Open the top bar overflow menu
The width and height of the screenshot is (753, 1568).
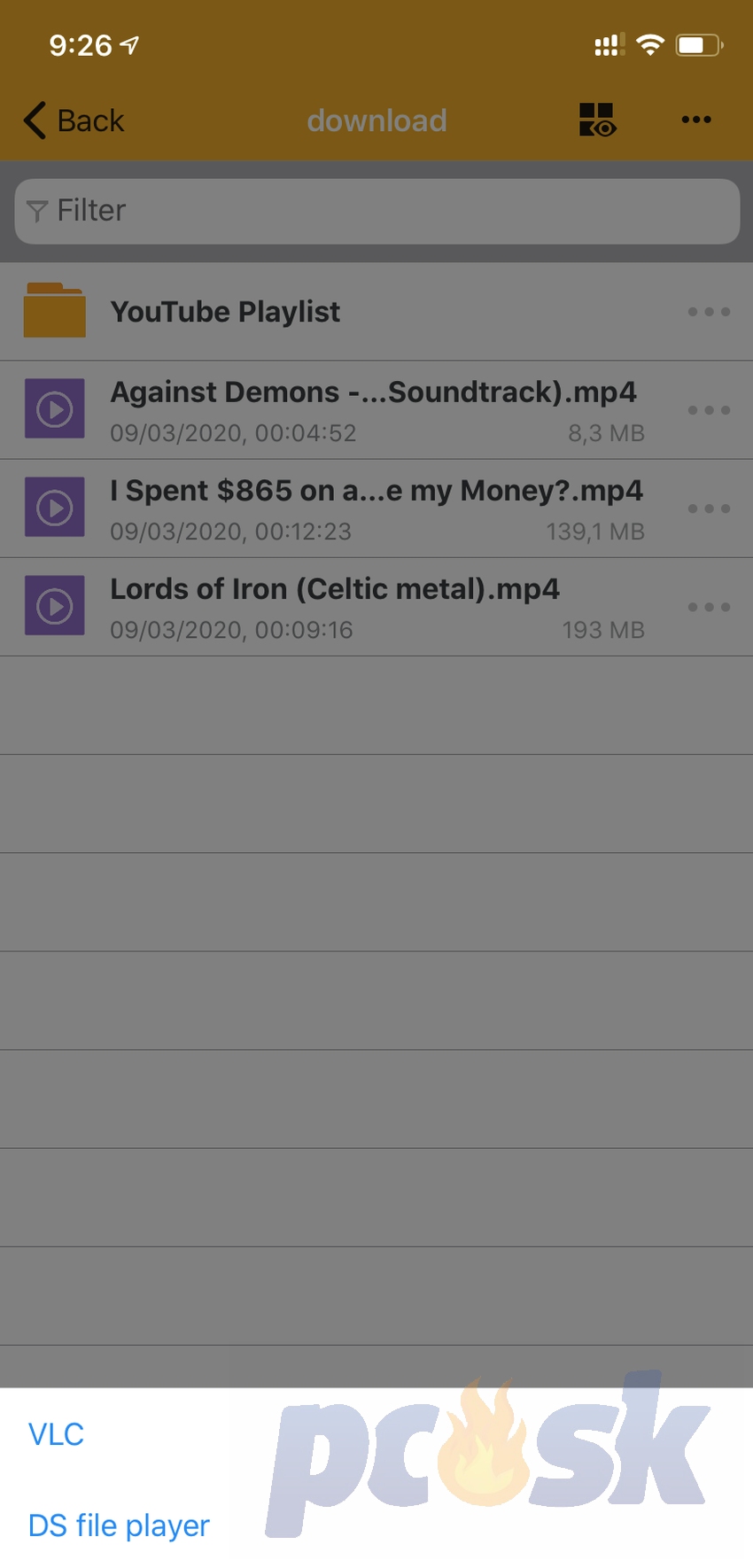tap(696, 120)
